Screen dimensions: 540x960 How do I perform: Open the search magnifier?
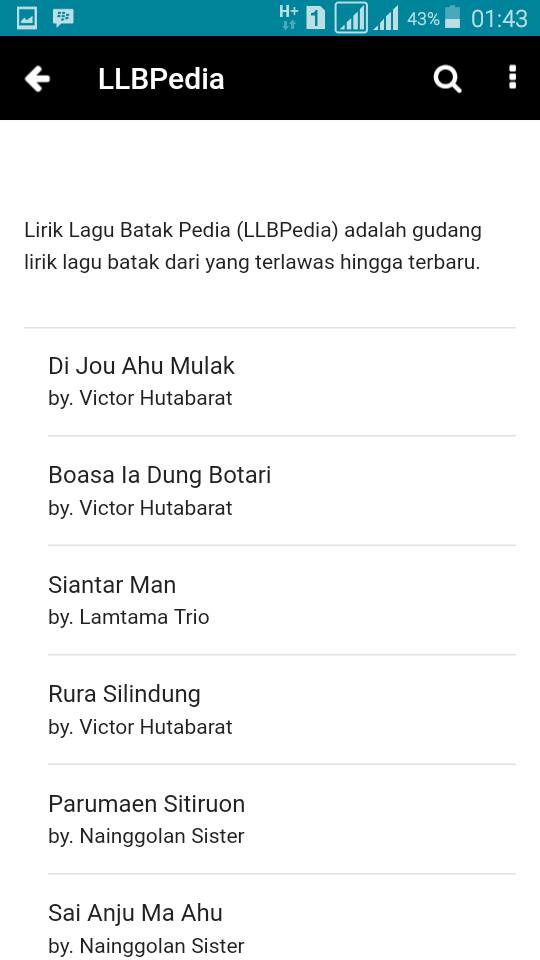(447, 79)
